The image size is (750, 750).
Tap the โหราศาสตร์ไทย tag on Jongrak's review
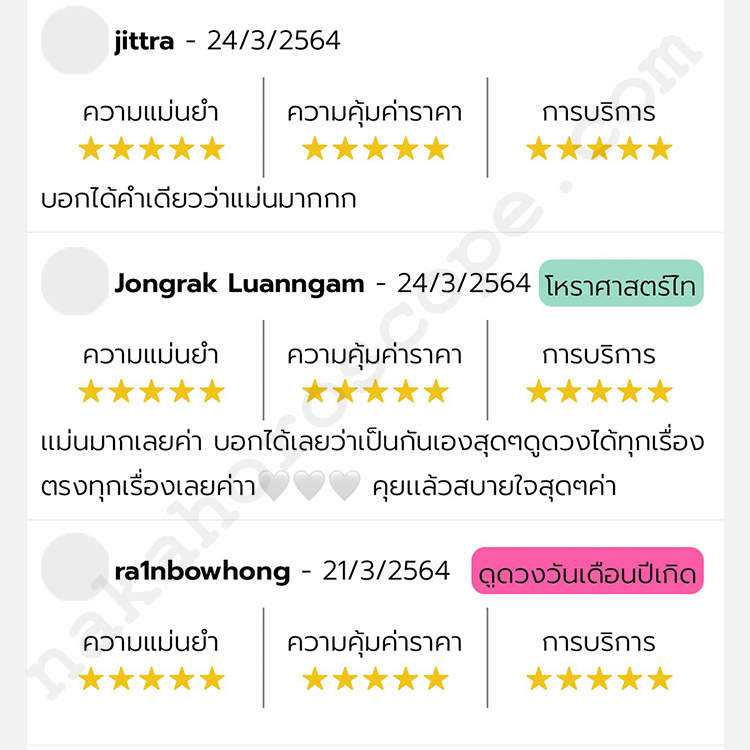pos(621,285)
